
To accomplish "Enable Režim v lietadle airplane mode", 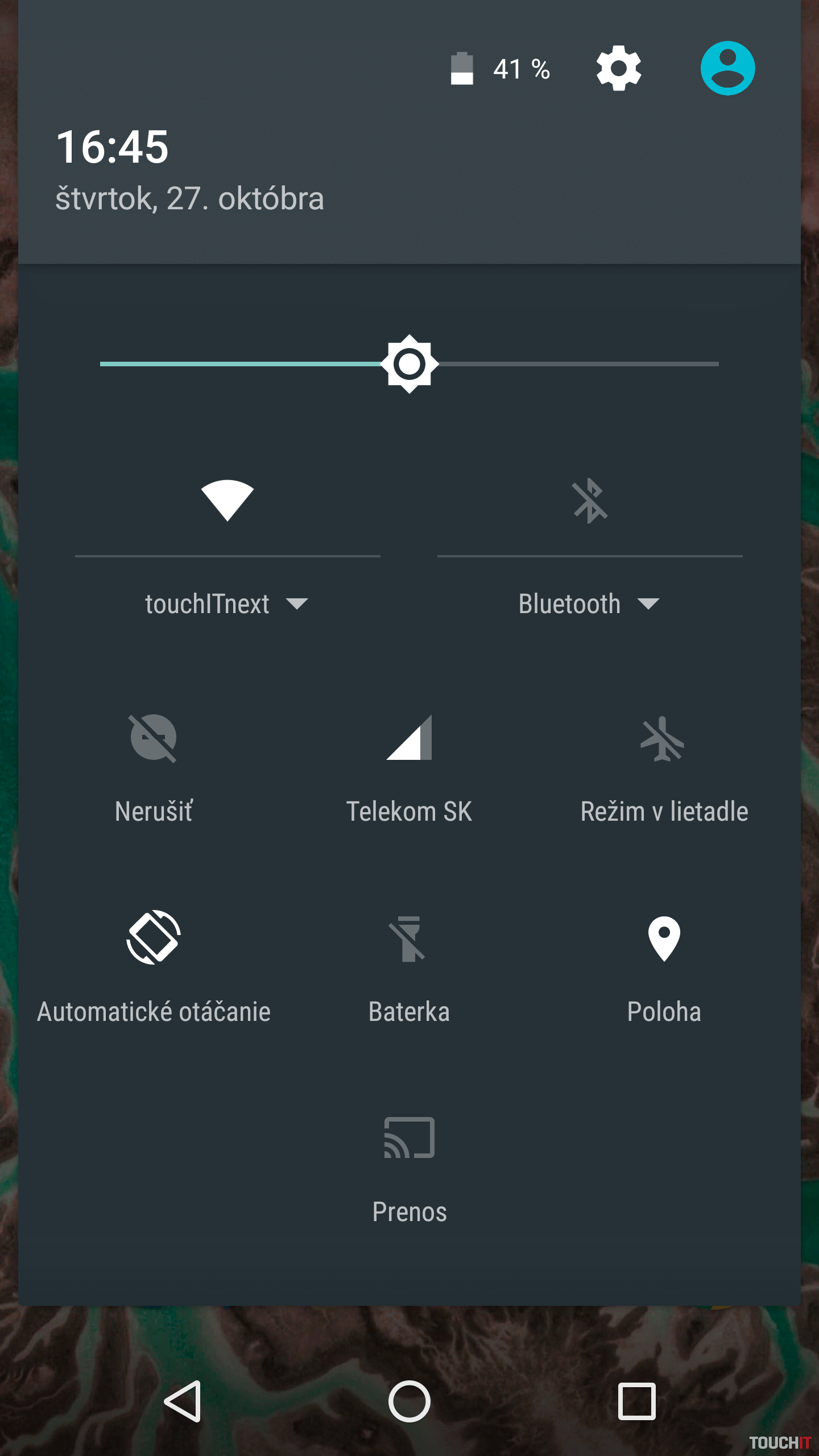I will pos(663,739).
